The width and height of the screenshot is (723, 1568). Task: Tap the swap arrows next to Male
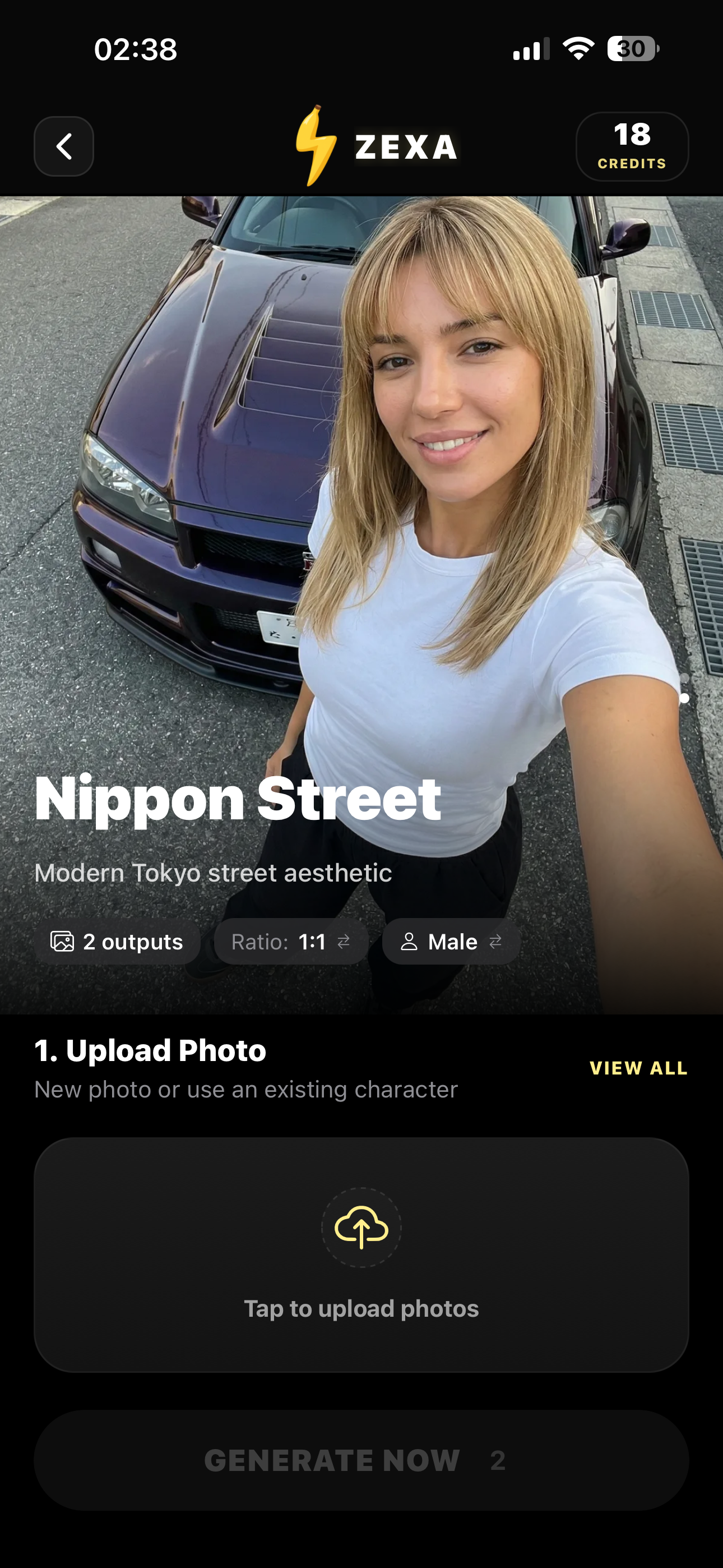[x=494, y=942]
